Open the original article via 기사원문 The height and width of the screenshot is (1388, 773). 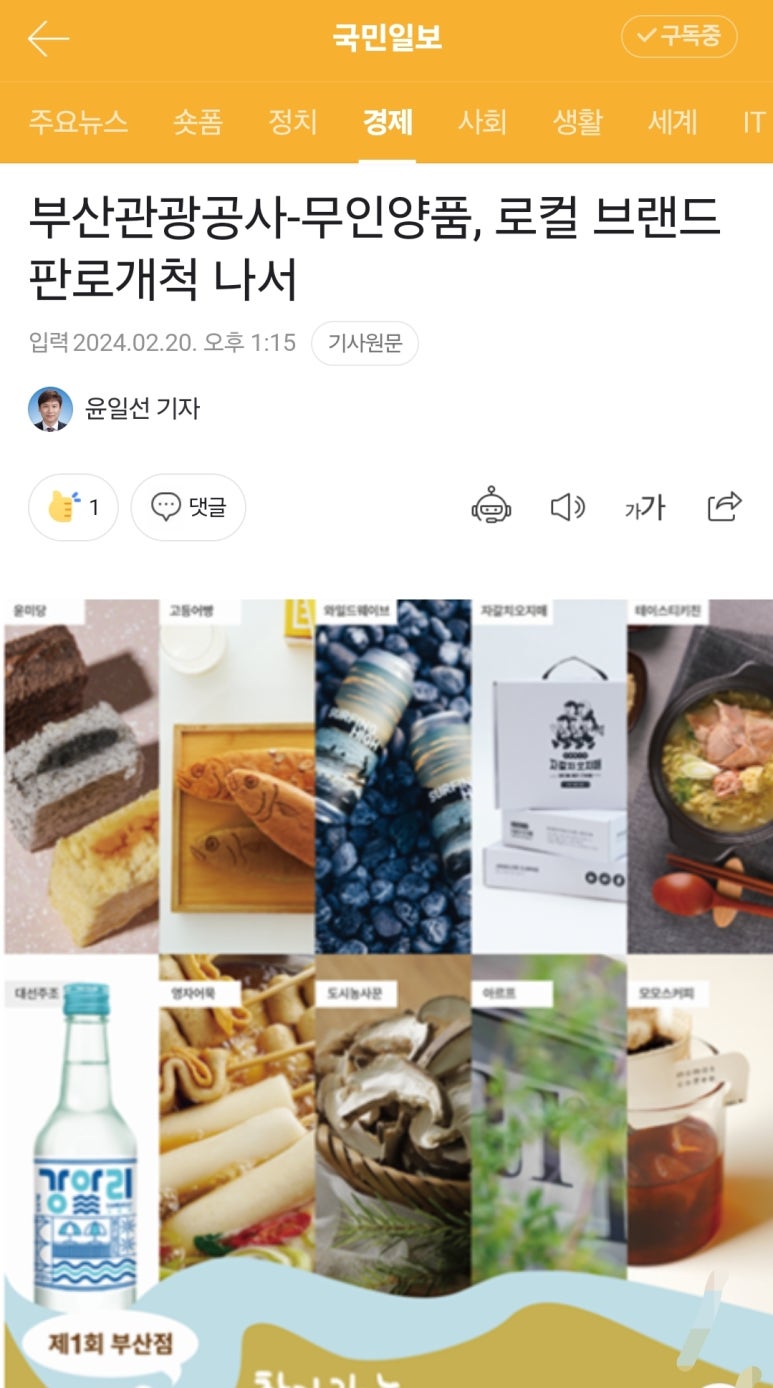pyautogui.click(x=364, y=343)
